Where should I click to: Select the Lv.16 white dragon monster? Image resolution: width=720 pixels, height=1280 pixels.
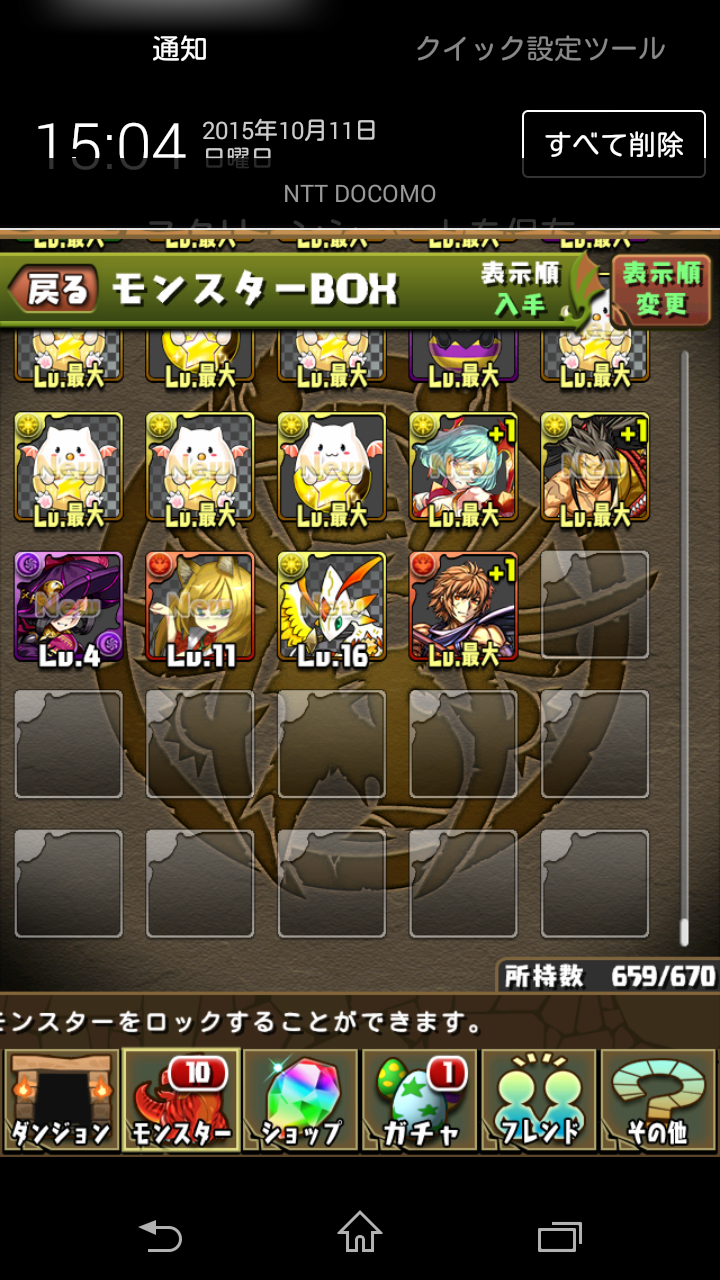[332, 605]
